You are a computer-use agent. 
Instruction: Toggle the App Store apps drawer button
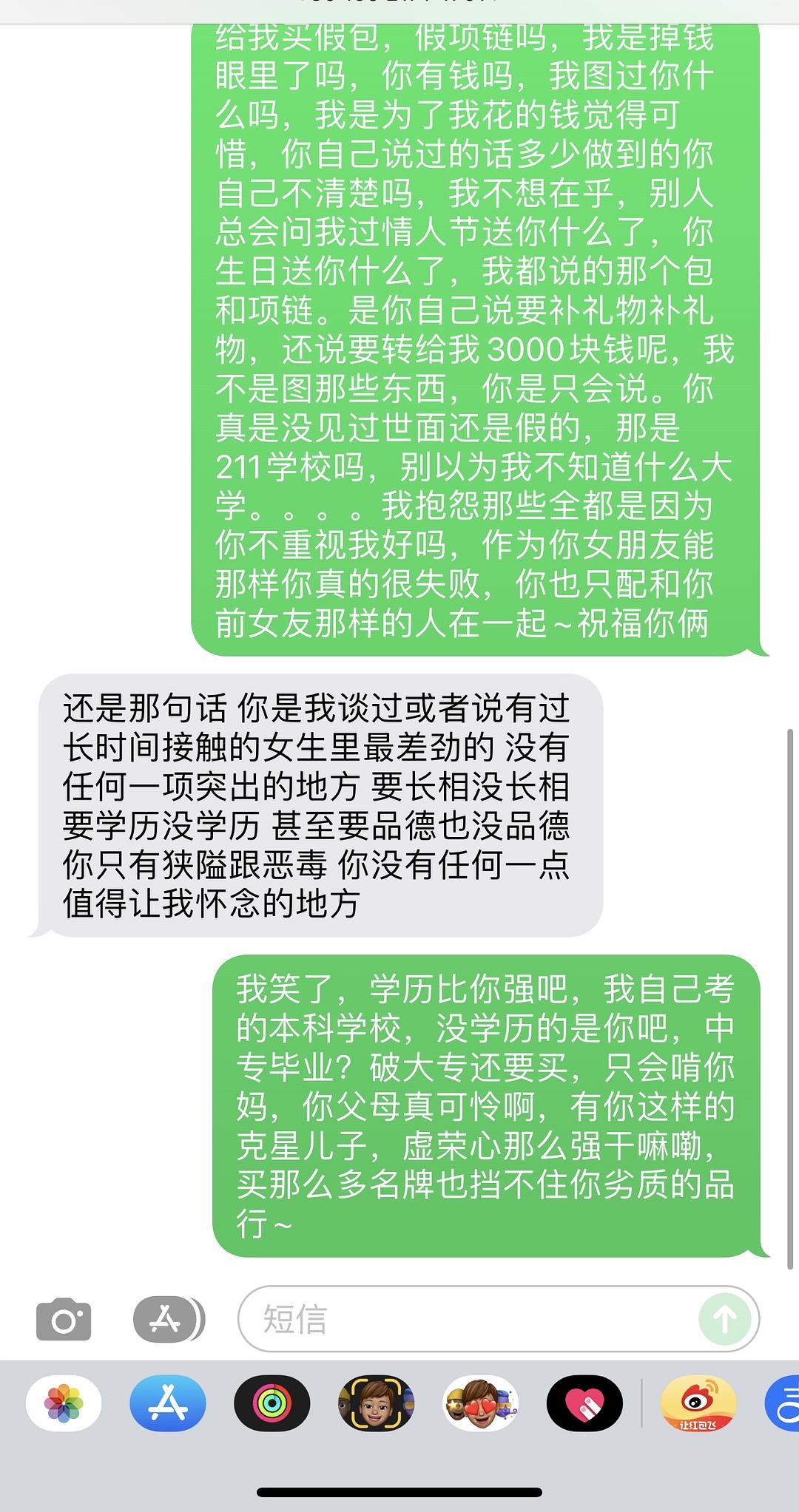coord(169,1318)
